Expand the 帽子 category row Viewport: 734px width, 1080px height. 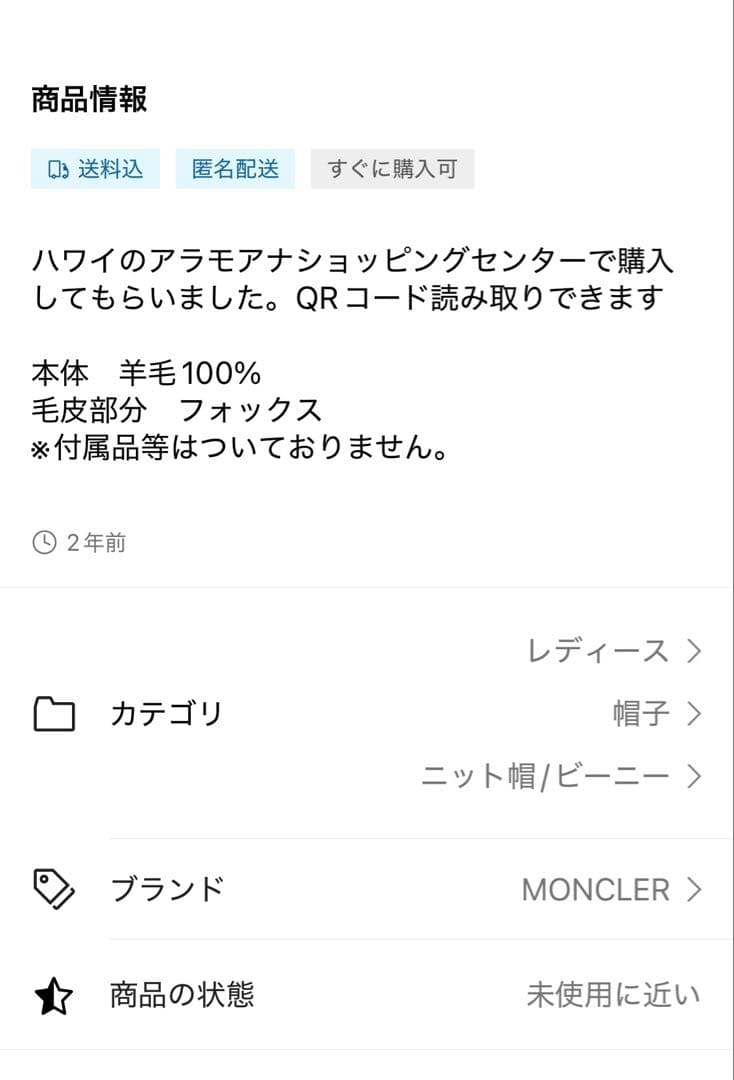(x=694, y=714)
